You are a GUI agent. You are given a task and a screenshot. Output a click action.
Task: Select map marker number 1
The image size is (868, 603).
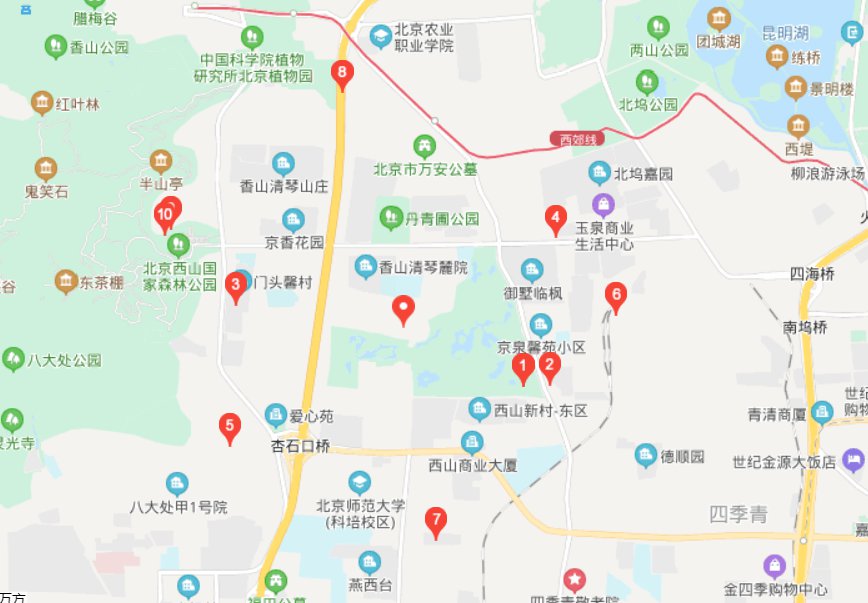point(522,367)
